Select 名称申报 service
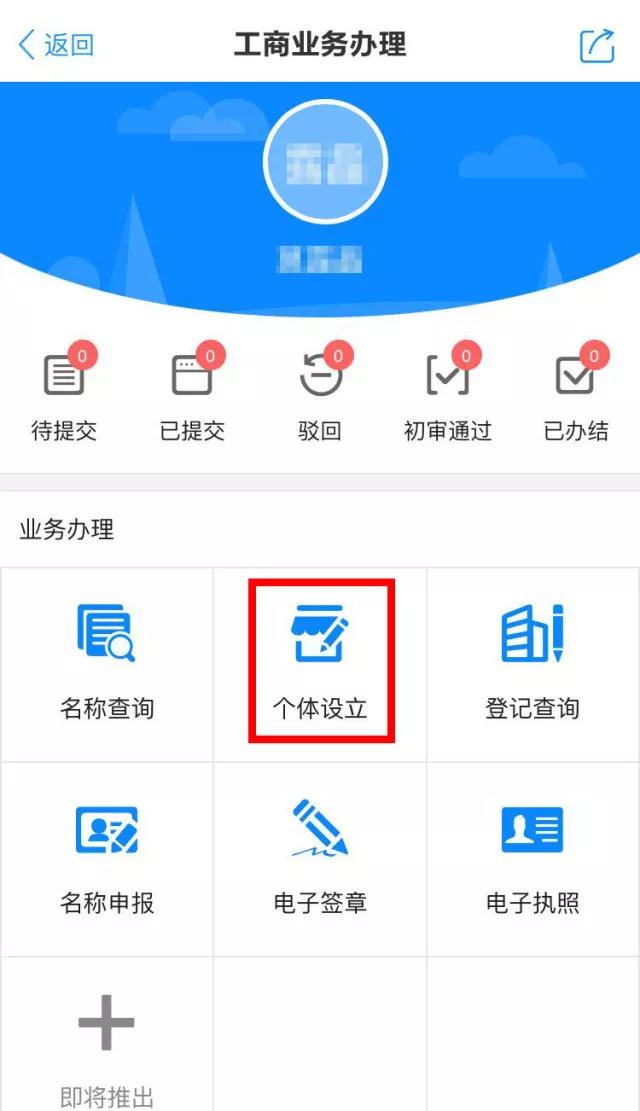The height and width of the screenshot is (1111, 640). click(x=107, y=858)
